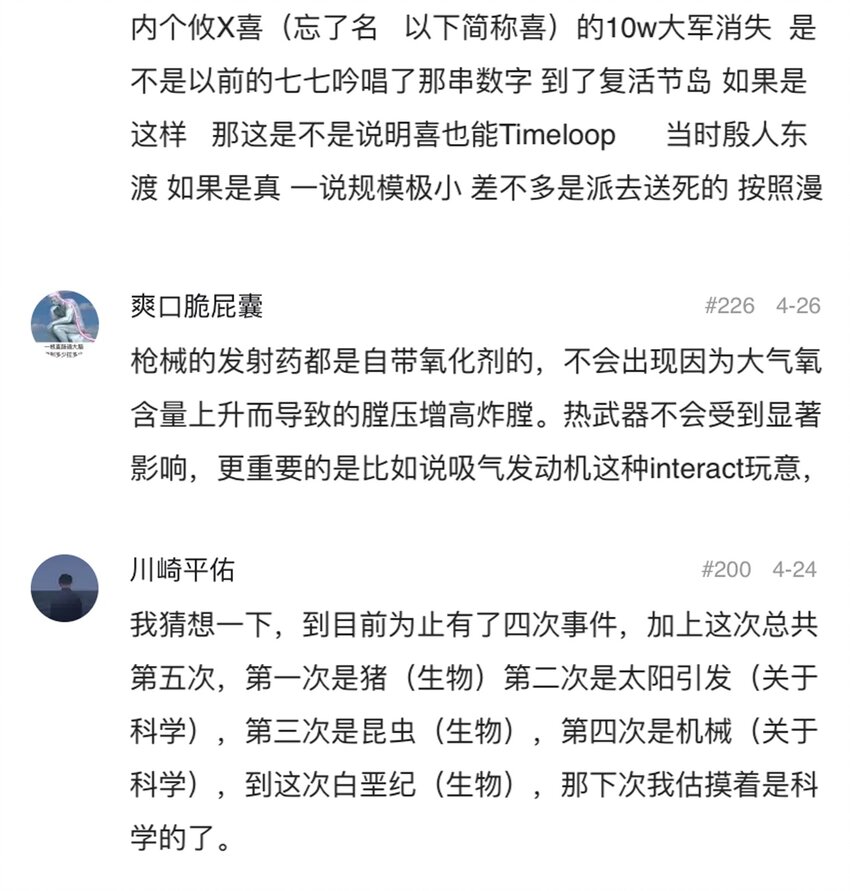Open comment #226 about 枪械的发射药
The image size is (850, 891).
tap(476, 415)
